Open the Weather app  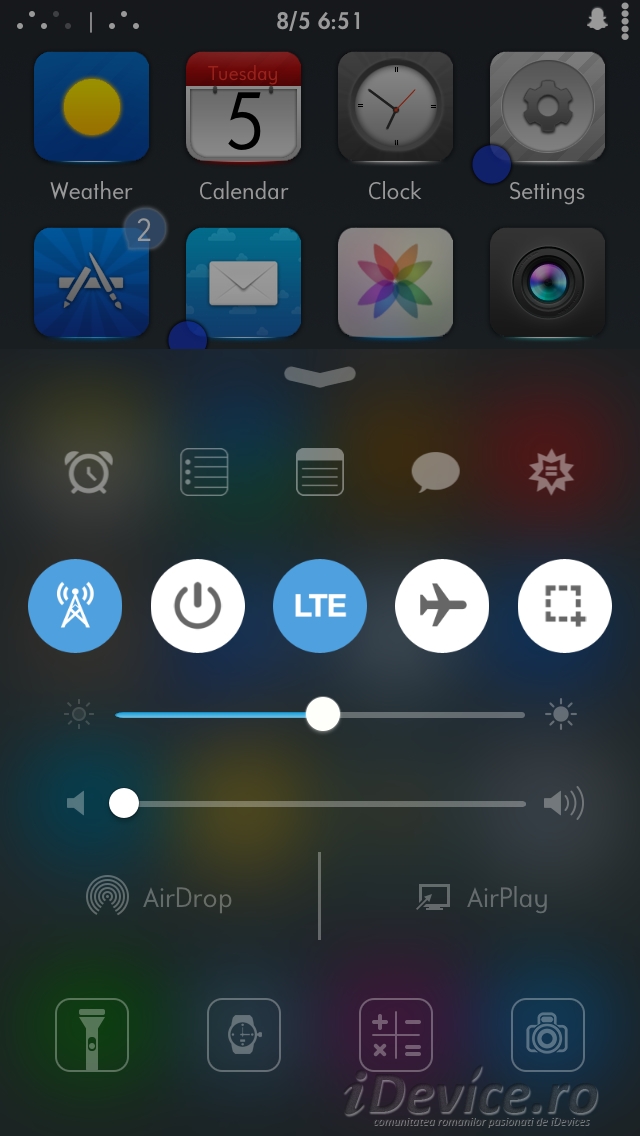91,106
